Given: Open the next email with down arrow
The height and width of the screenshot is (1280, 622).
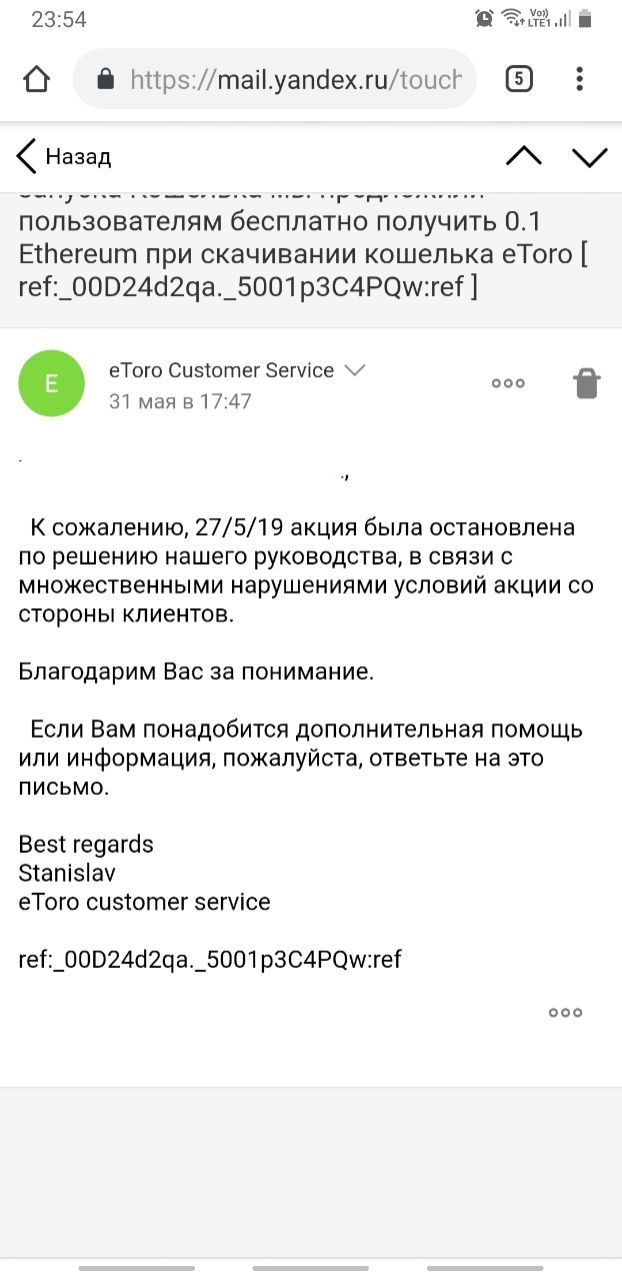Looking at the screenshot, I should 590,157.
